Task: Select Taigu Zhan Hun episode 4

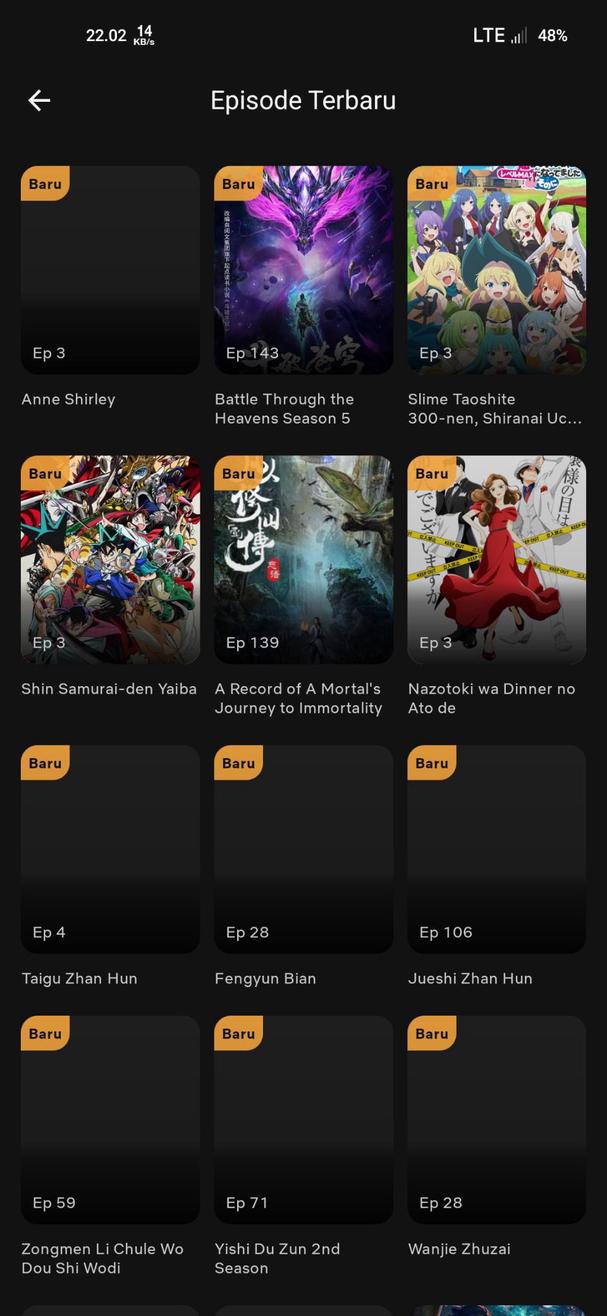Action: click(x=110, y=850)
